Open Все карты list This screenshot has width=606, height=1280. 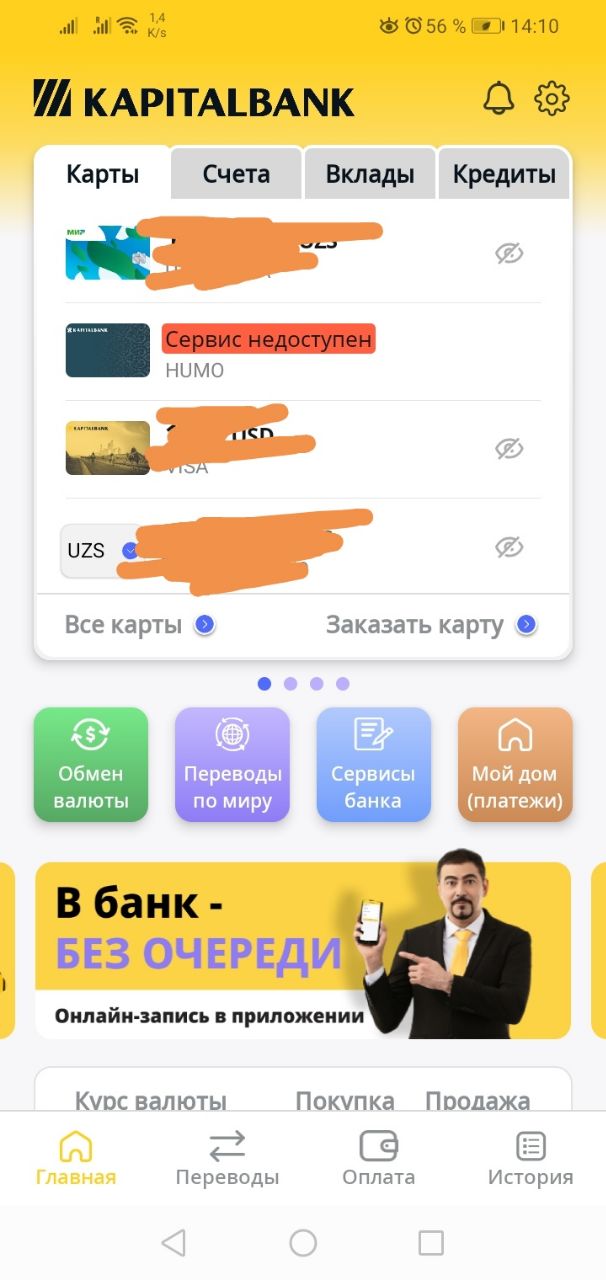pyautogui.click(x=138, y=626)
